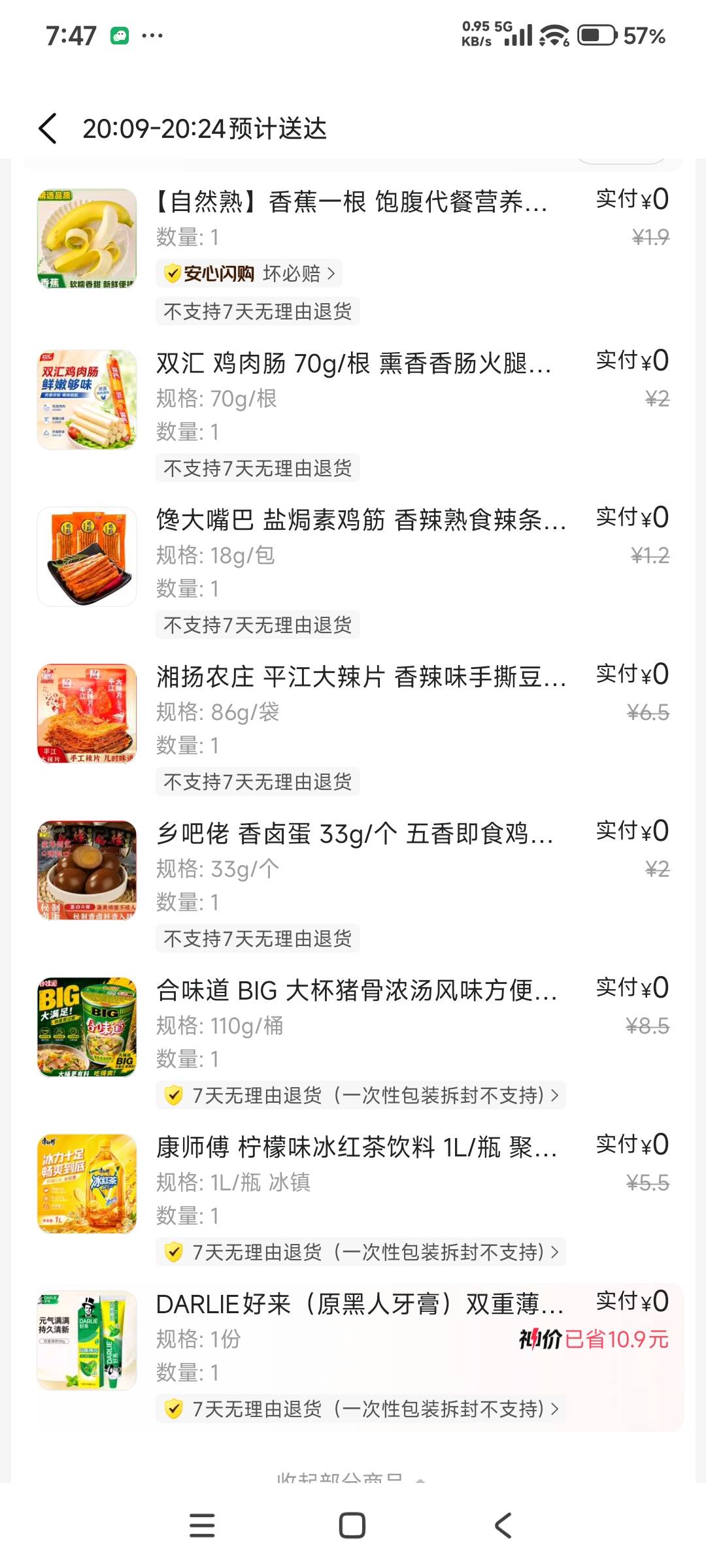Image resolution: width=706 pixels, height=1568 pixels.
Task: View 7天无理由退货 policy under 康师傅 冰红茶
Action: point(361,1252)
